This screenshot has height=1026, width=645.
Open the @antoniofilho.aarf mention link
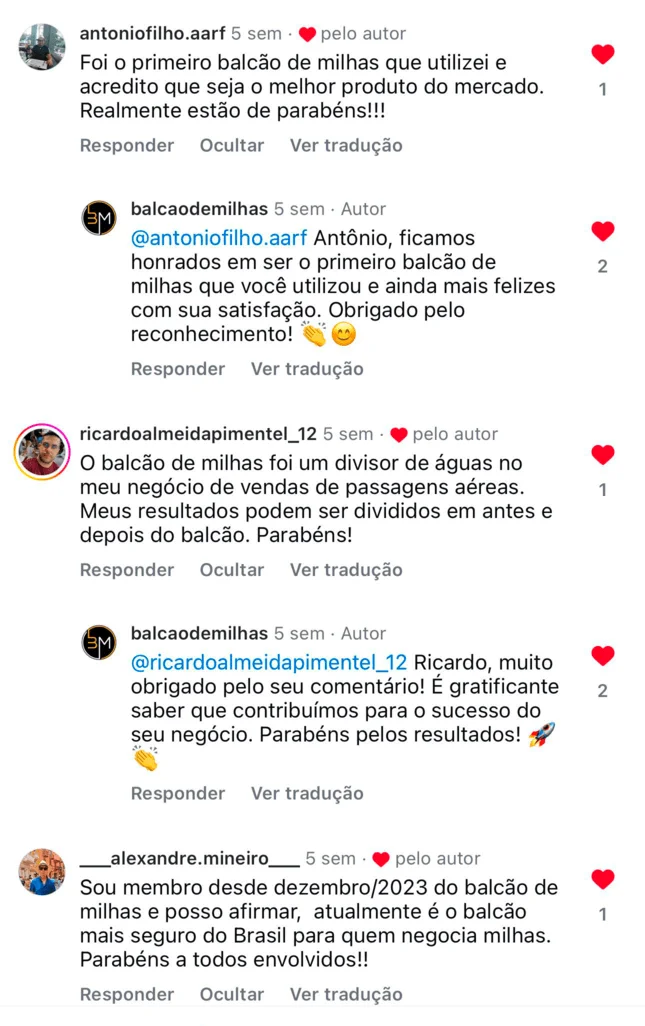click(220, 239)
